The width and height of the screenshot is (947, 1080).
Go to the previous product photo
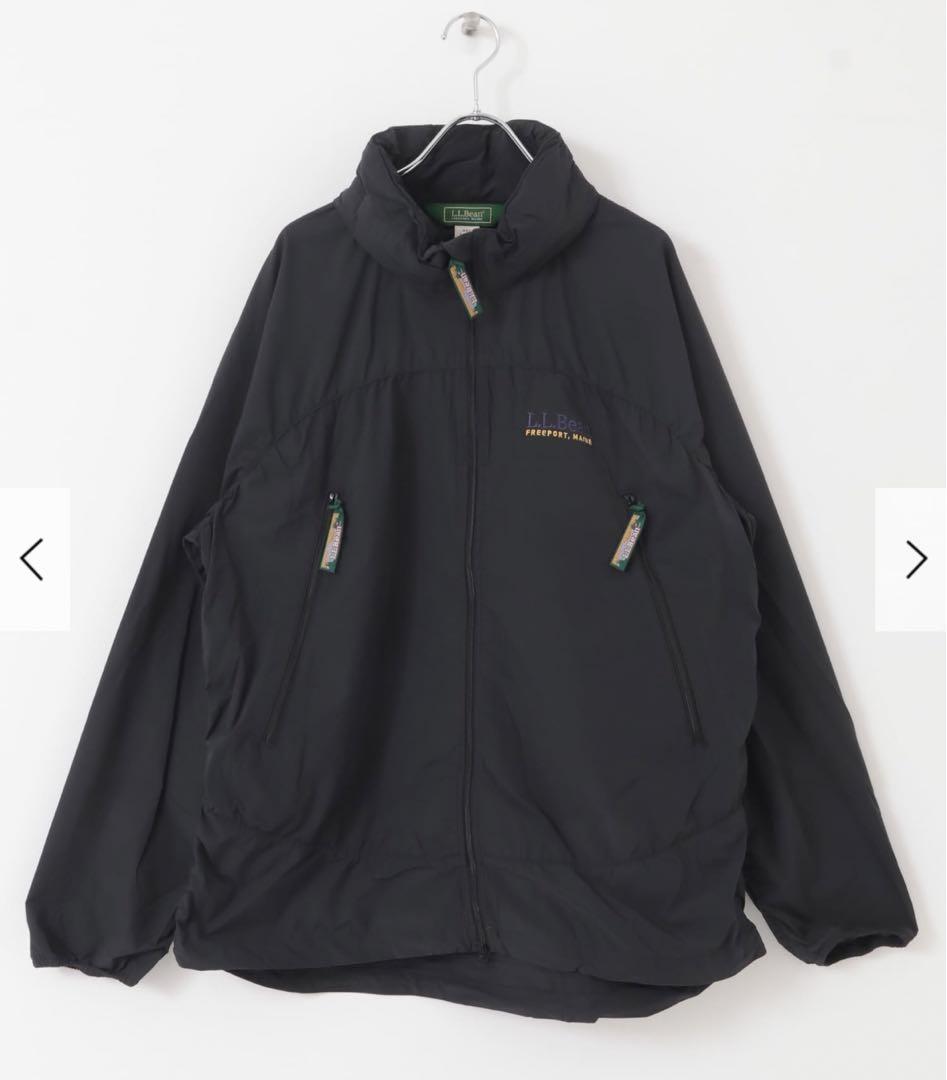33,559
